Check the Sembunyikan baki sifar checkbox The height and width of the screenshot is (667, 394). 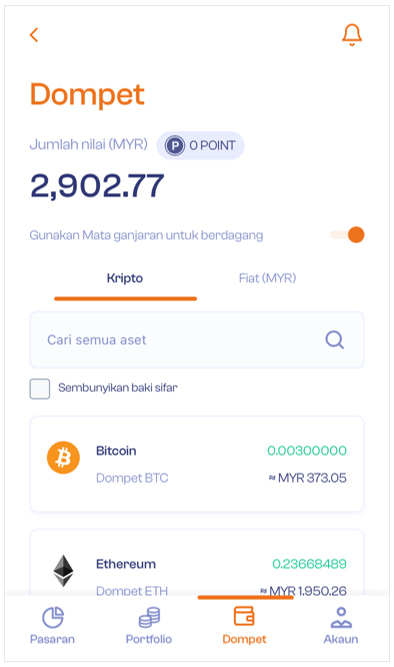click(40, 389)
